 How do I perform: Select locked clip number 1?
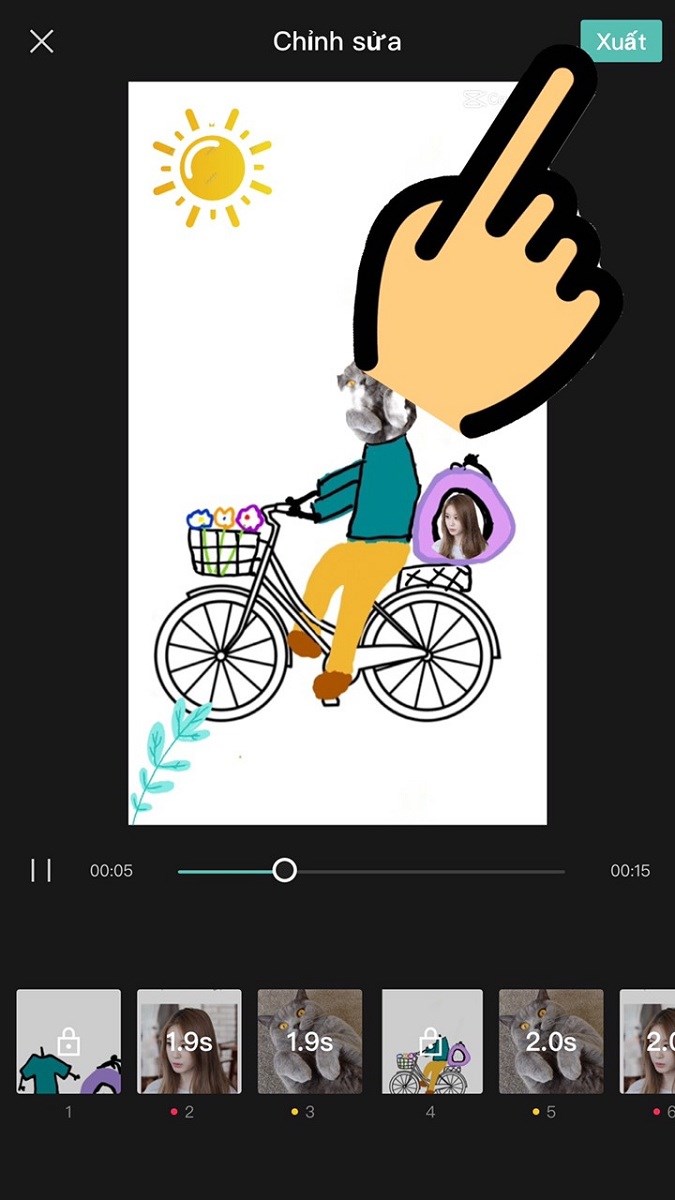(68, 1041)
